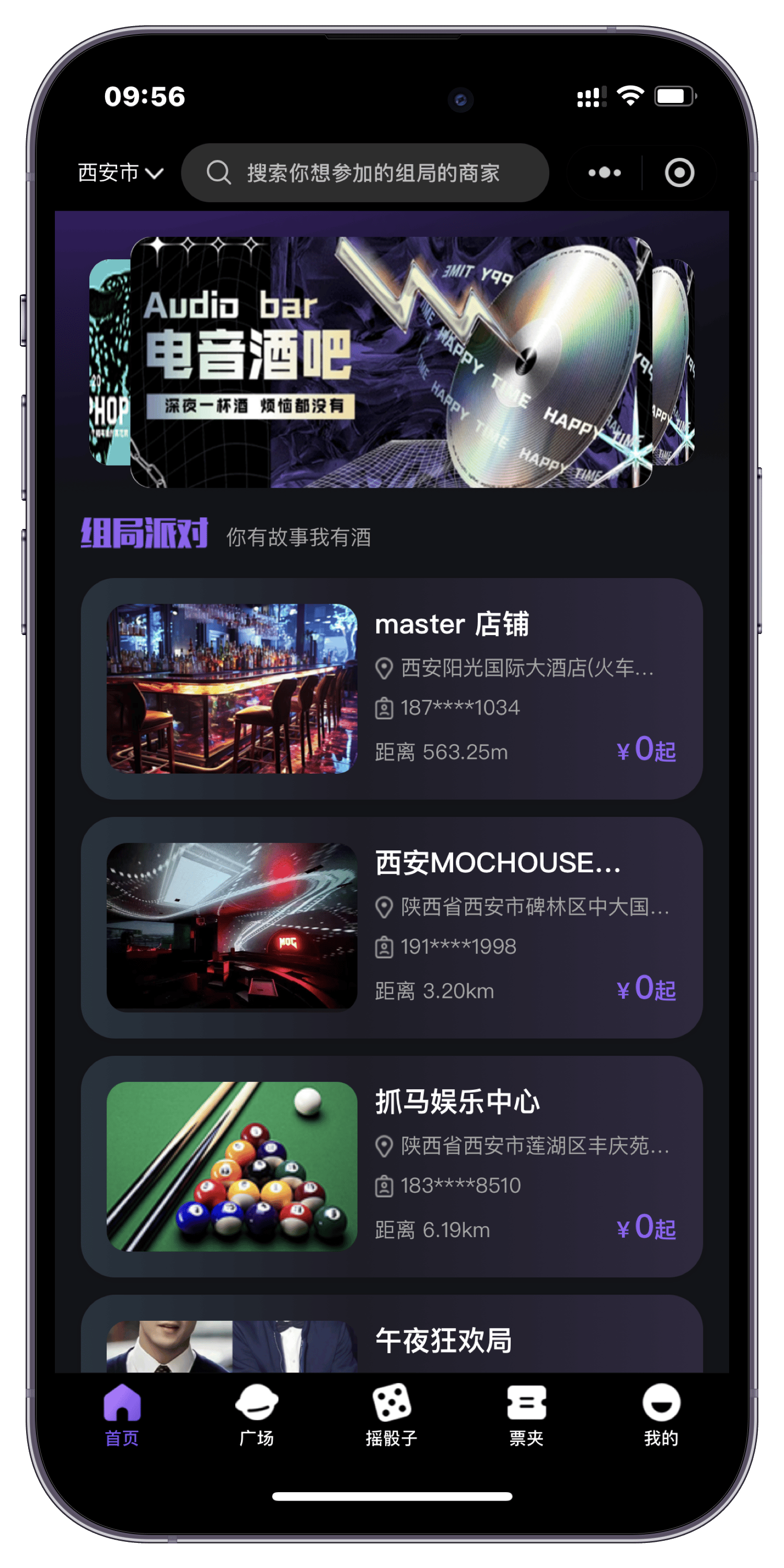Close the mini program with the circle button

[x=679, y=173]
